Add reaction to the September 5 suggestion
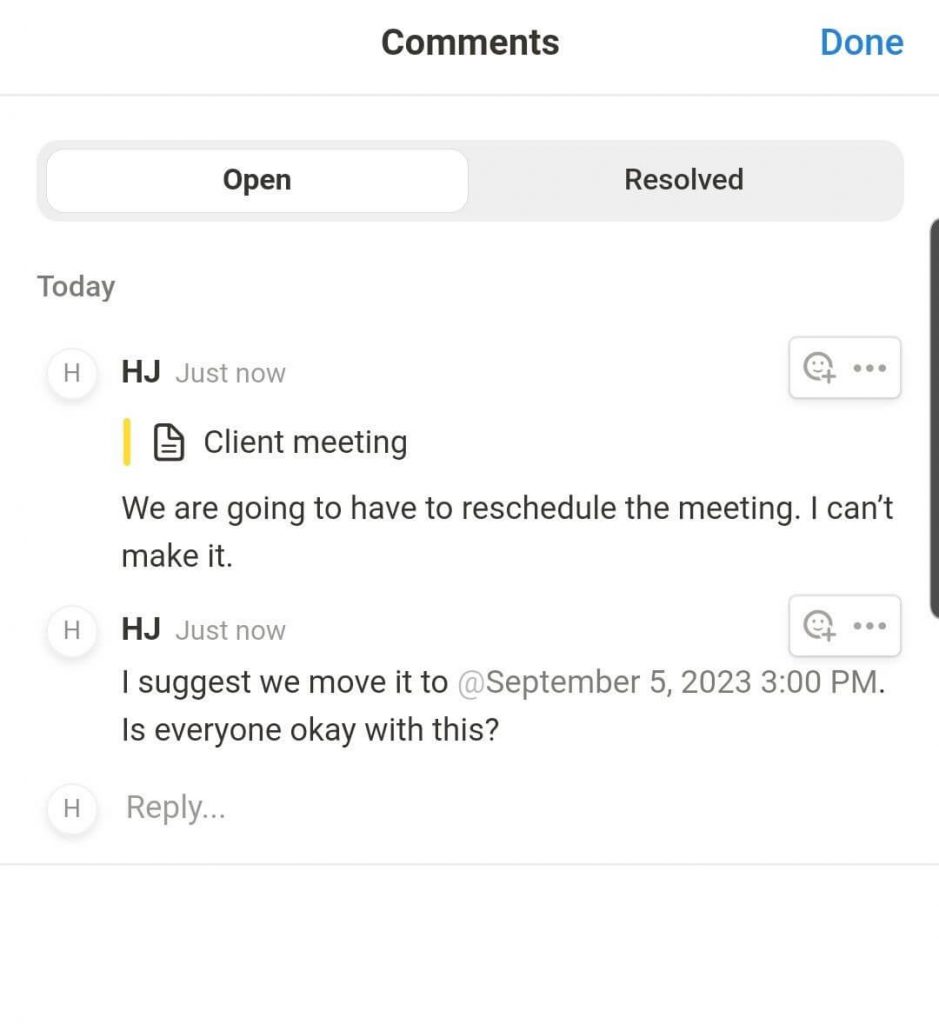Image resolution: width=939 pixels, height=1024 pixels. (820, 626)
